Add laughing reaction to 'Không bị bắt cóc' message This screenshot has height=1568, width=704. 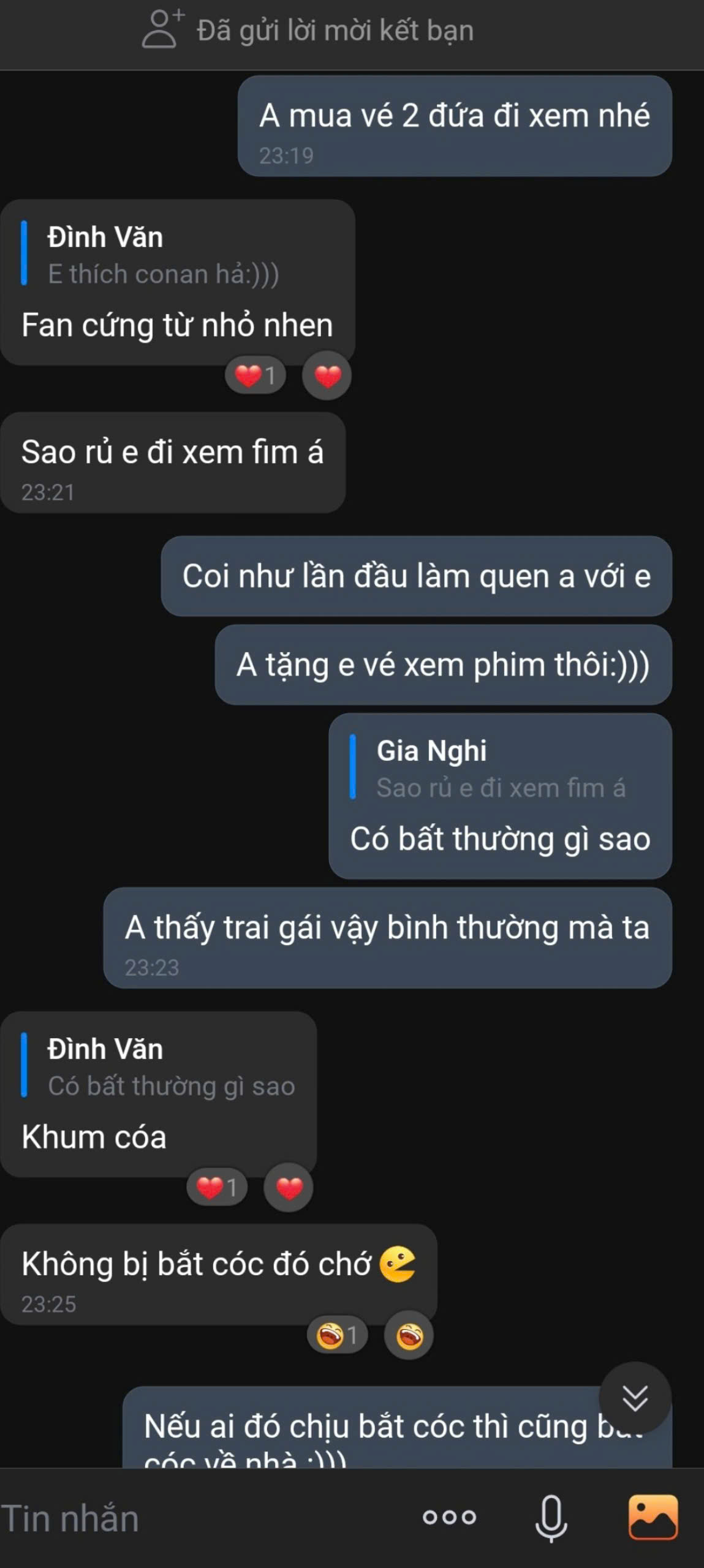click(x=409, y=1335)
